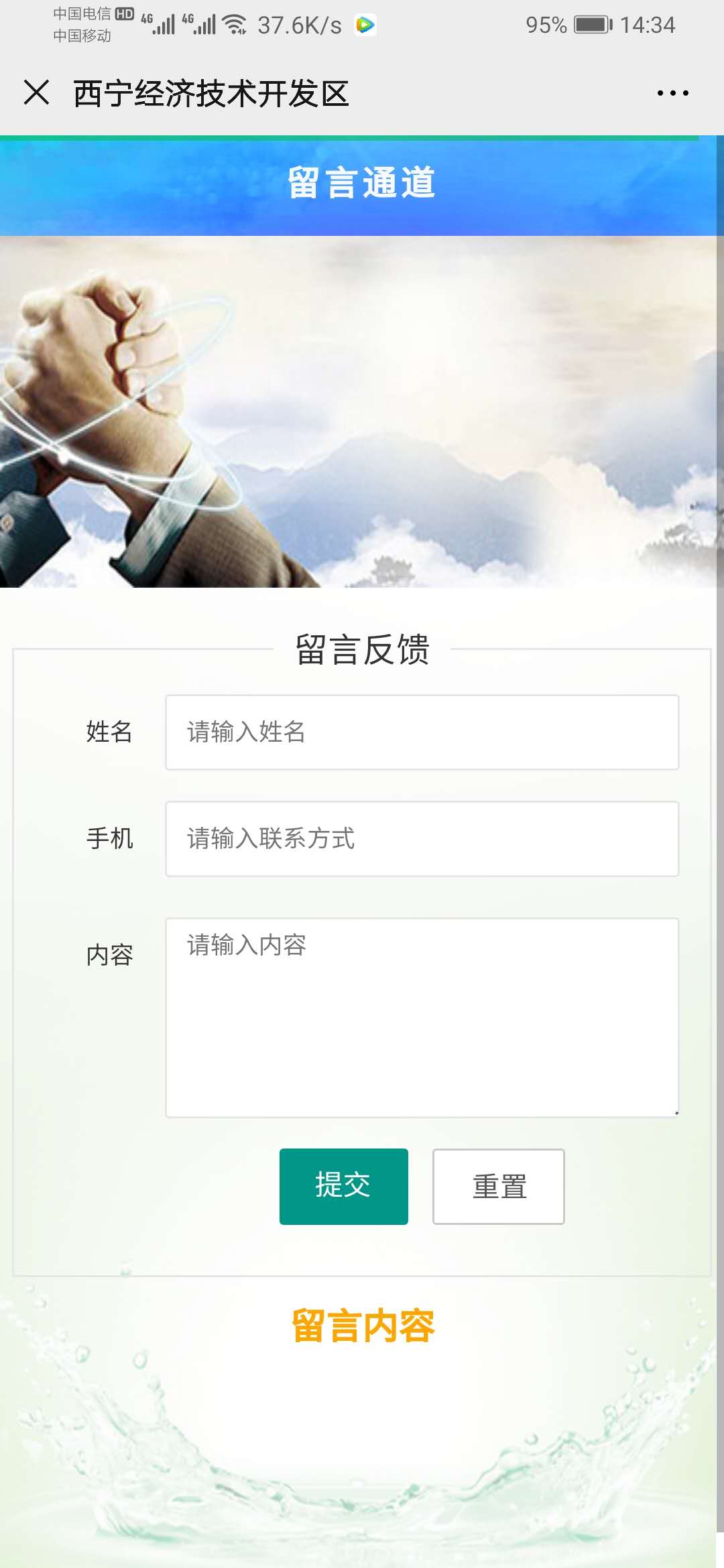Screen dimensions: 724x1568
Task: Select the 内容 message text area
Action: coord(422,1017)
